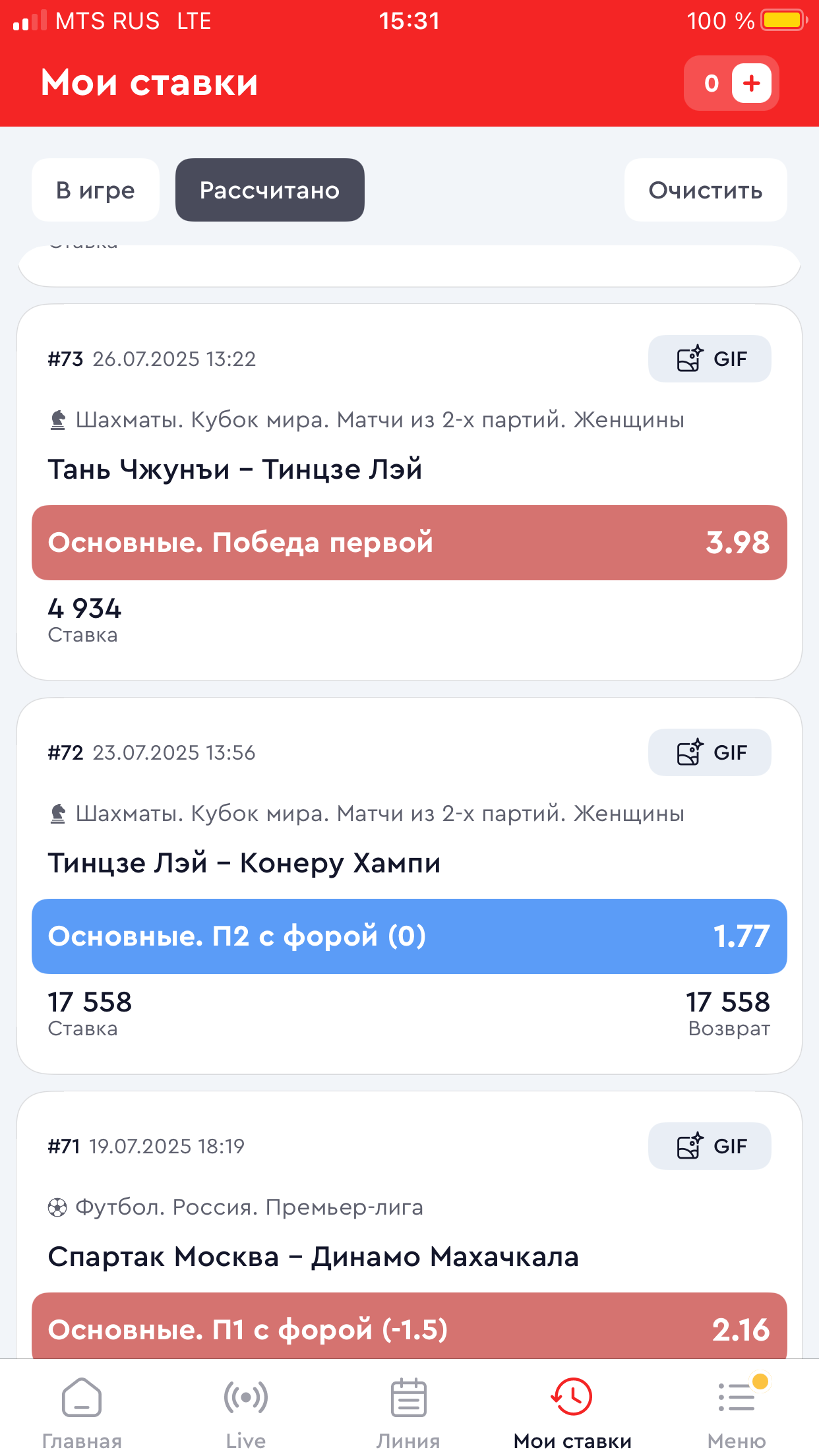Open the Спартак Москва – Динамо Махачкала bet
The height and width of the screenshot is (1456, 819).
pos(313,1257)
